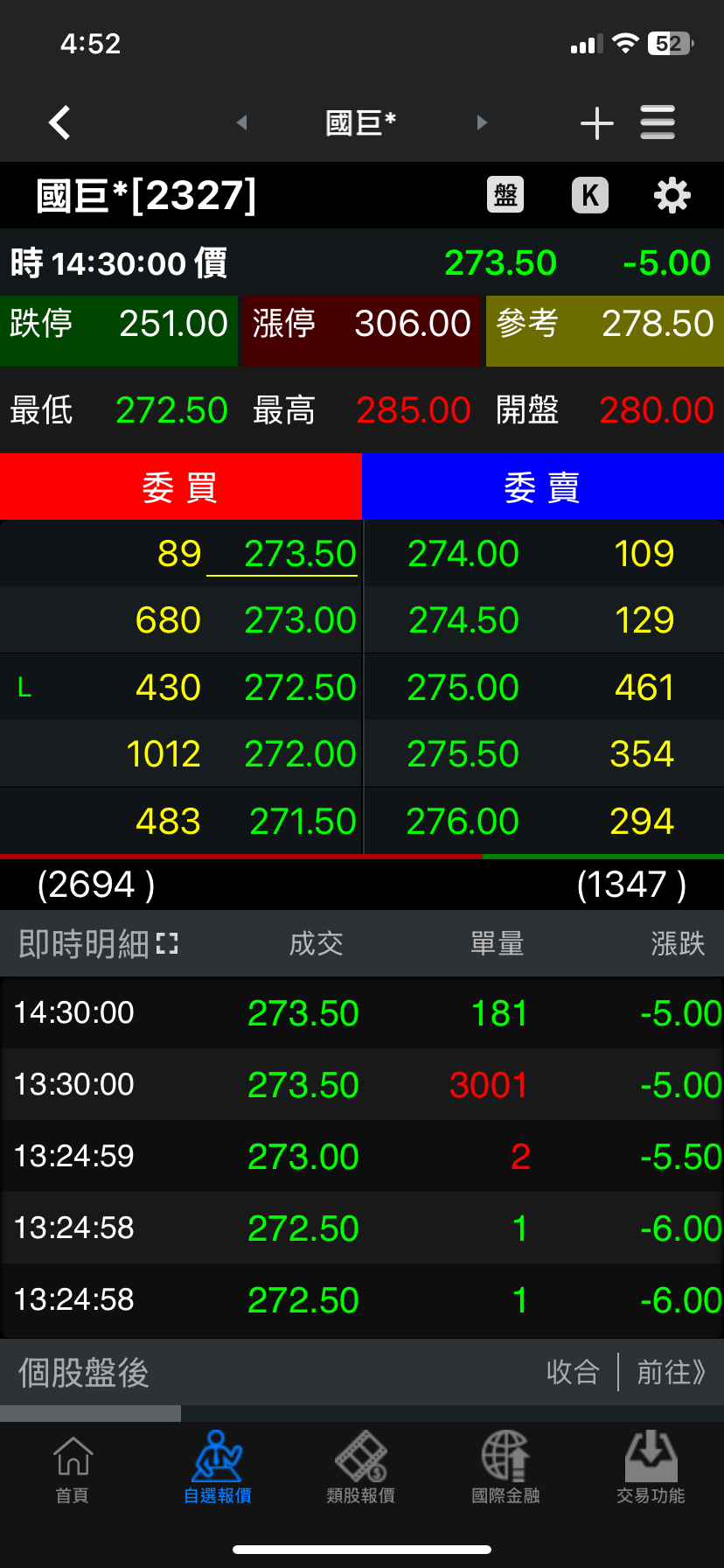Viewport: 724px width, 1568px height.
Task: Tap 前往 to open after-hours info
Action: [x=671, y=1372]
